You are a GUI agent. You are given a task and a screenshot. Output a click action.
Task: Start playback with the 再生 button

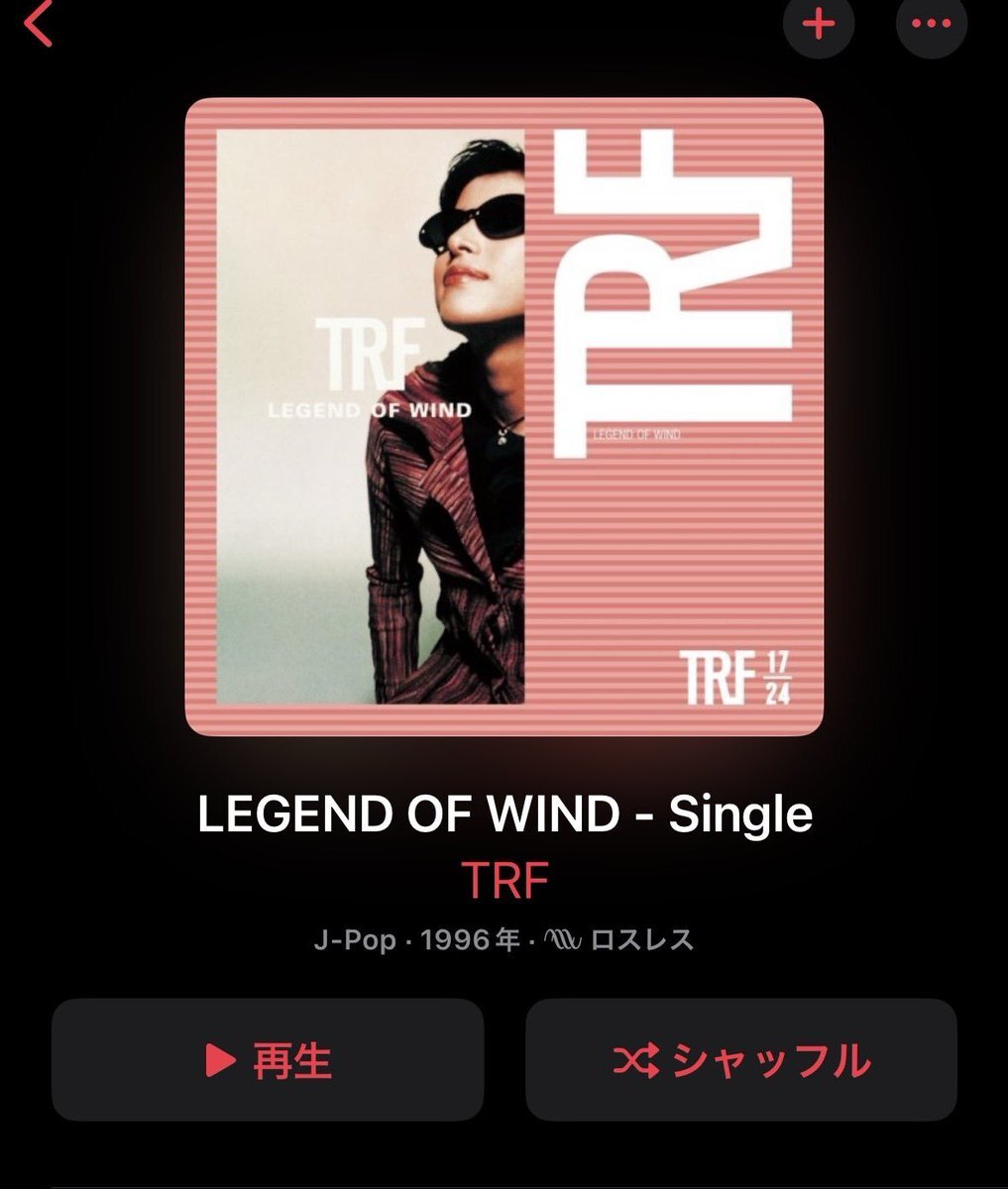[x=268, y=1060]
